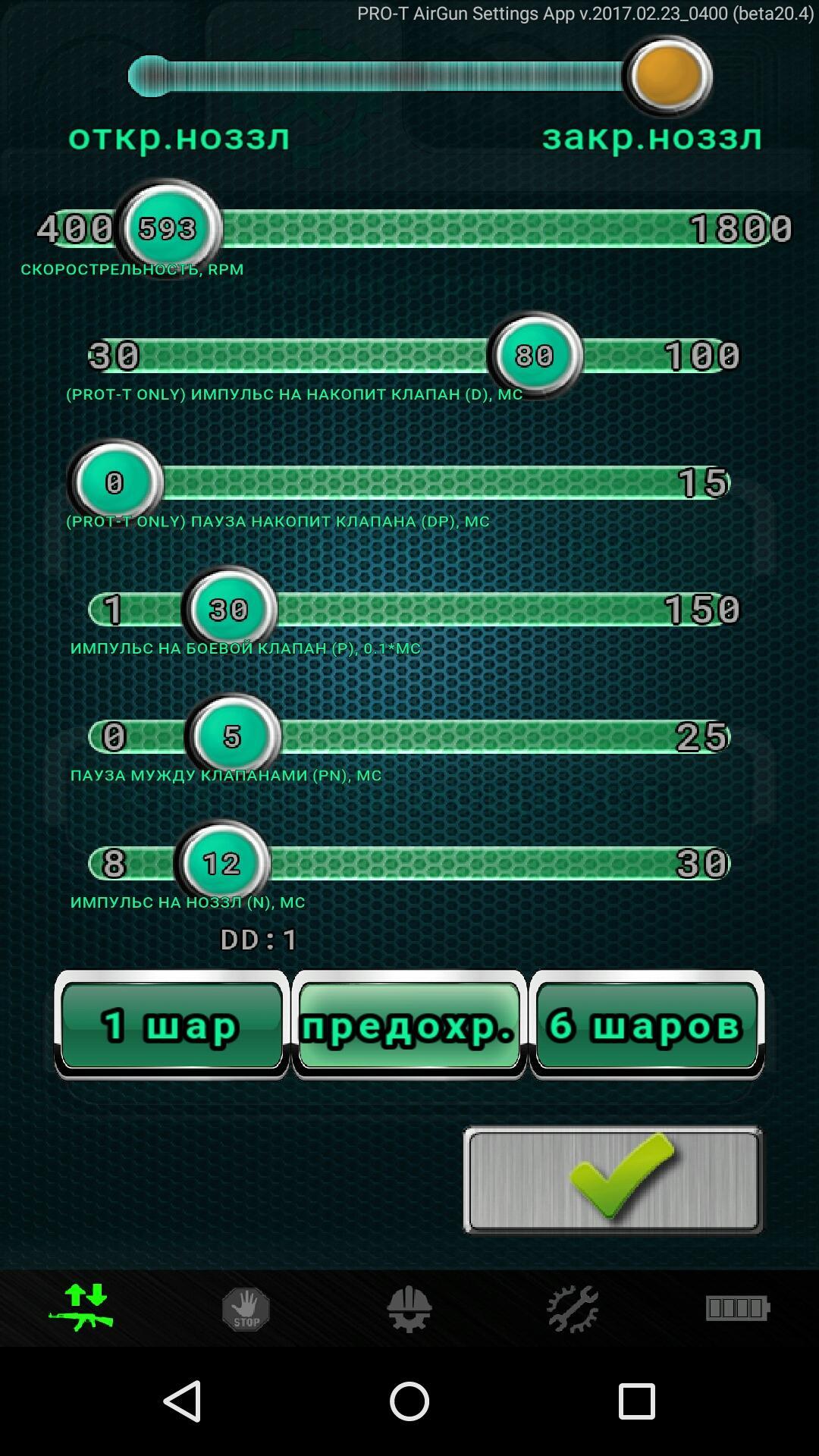
Task: Open the STOP hand tab
Action: tap(246, 1309)
